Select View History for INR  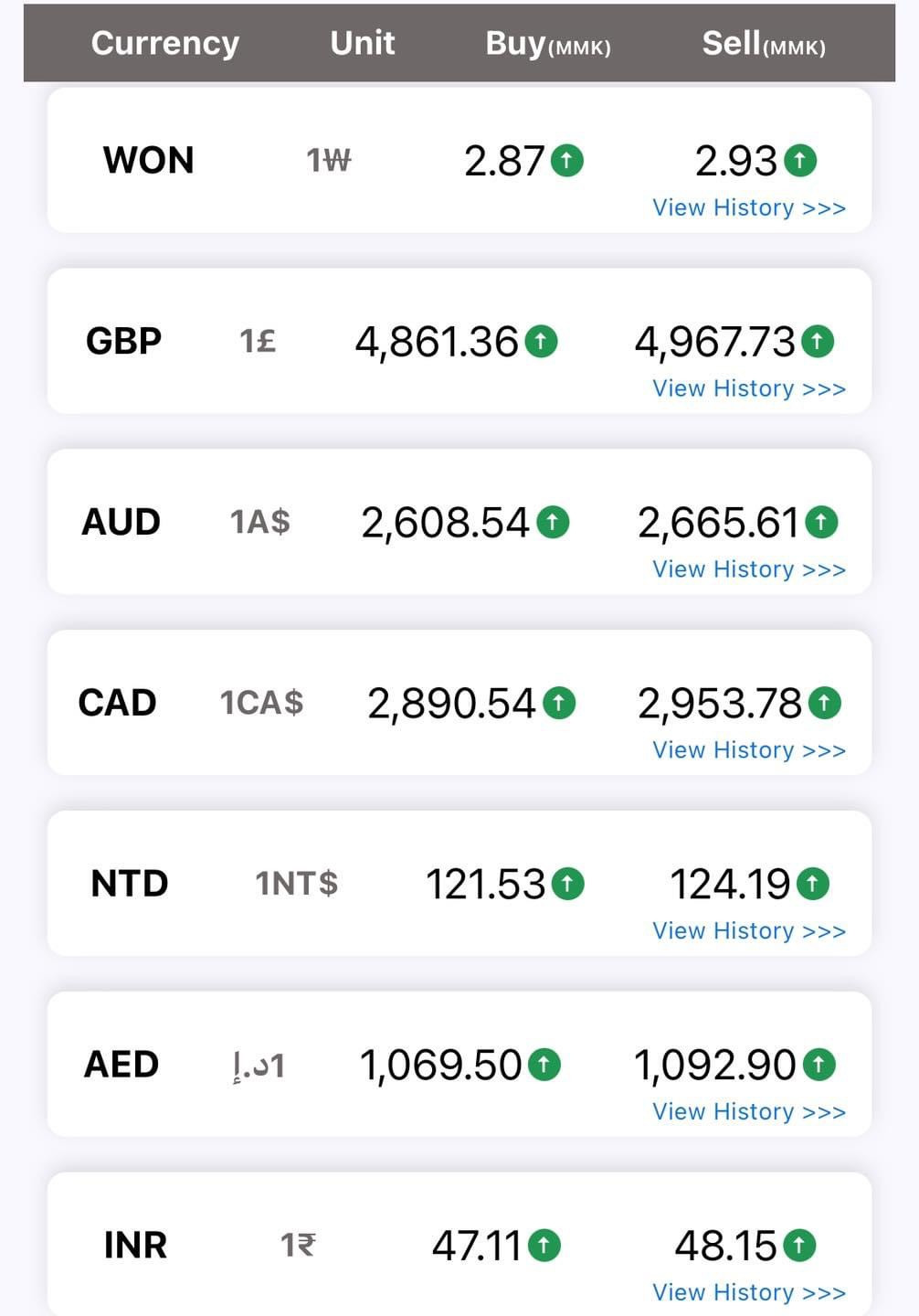pyautogui.click(x=748, y=1293)
